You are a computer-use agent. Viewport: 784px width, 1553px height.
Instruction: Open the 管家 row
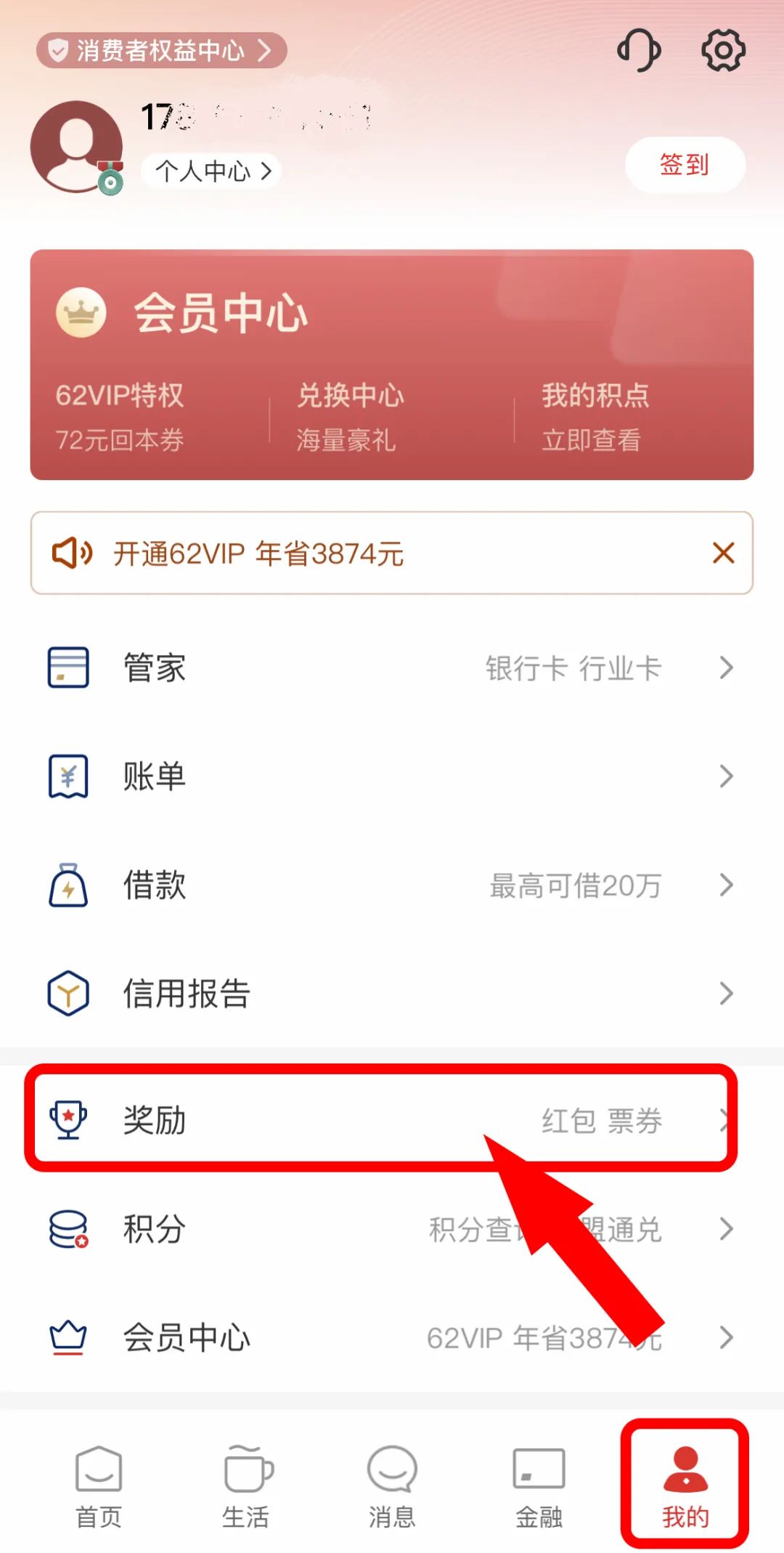(x=391, y=668)
